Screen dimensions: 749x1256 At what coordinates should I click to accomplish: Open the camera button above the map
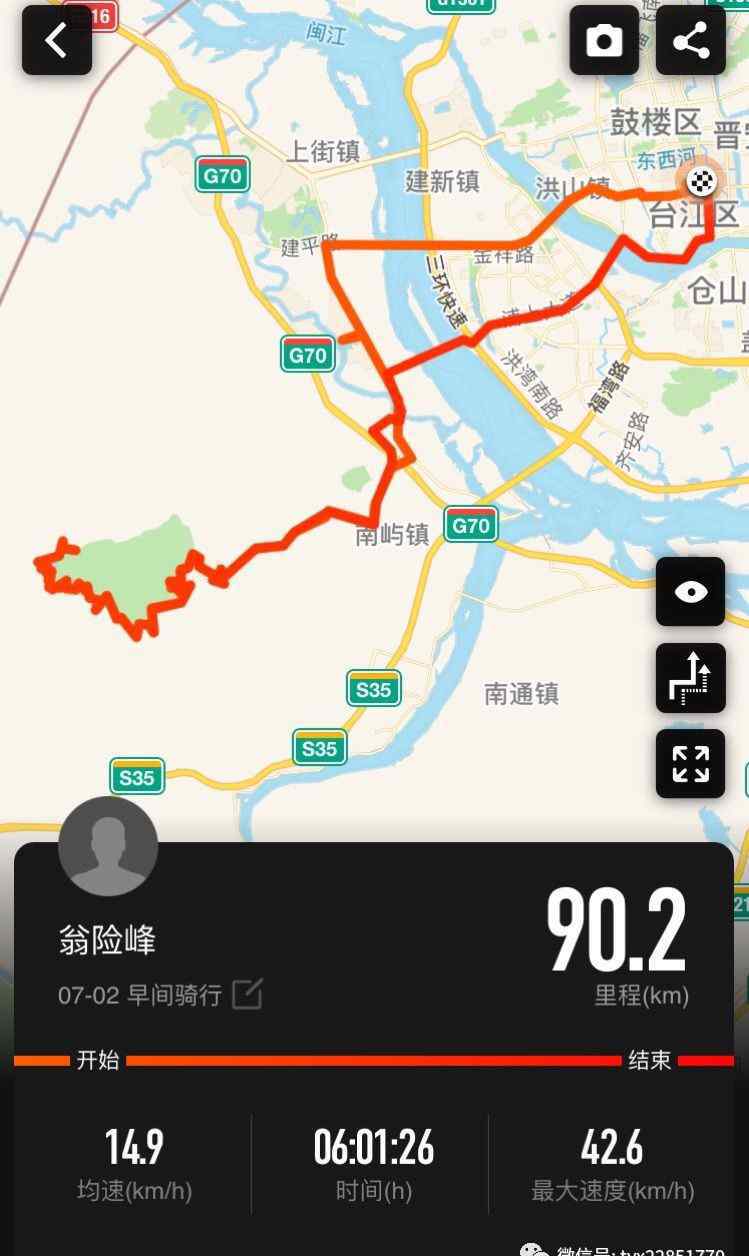[604, 40]
